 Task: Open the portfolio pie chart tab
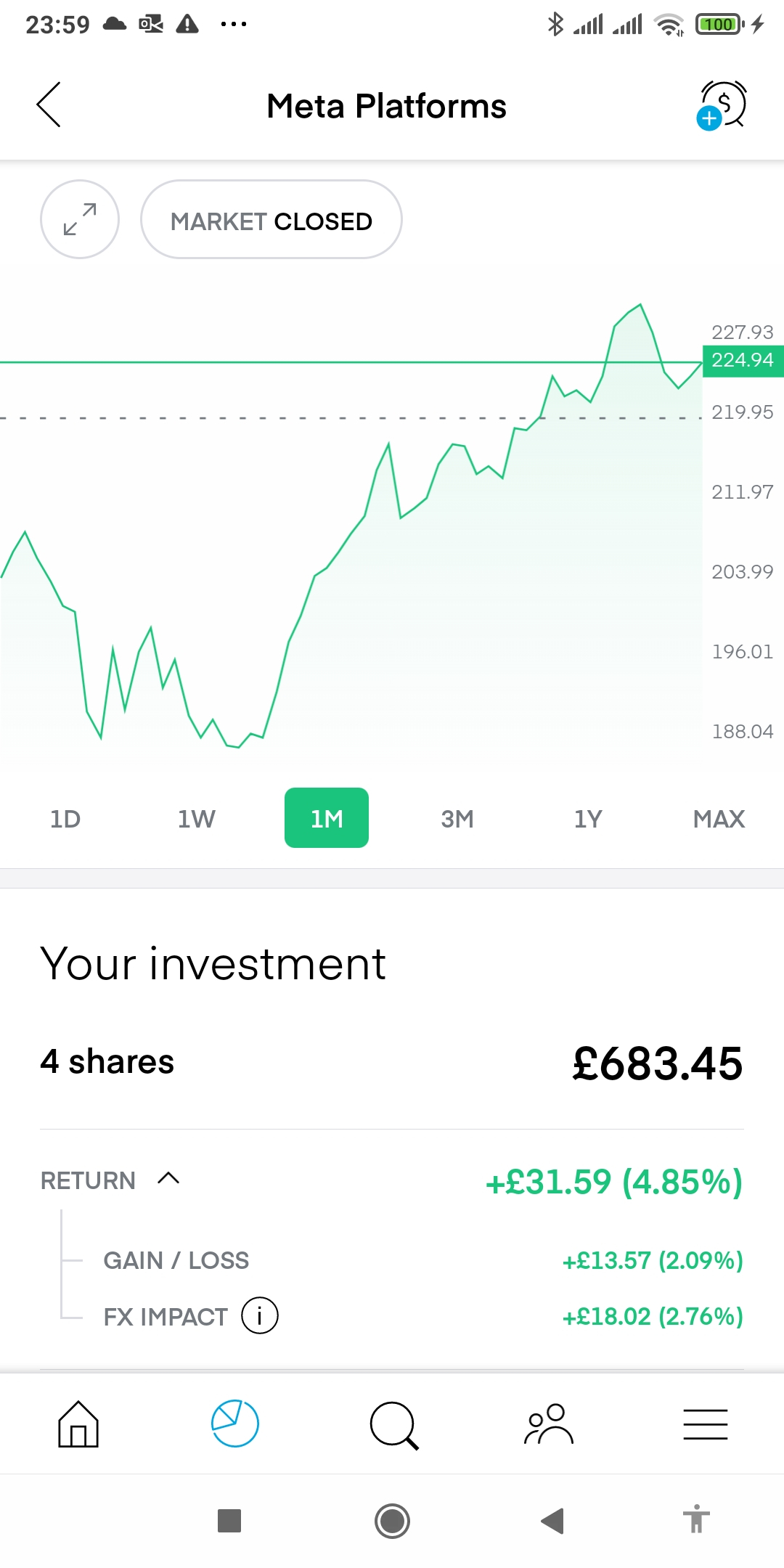pos(235,1424)
